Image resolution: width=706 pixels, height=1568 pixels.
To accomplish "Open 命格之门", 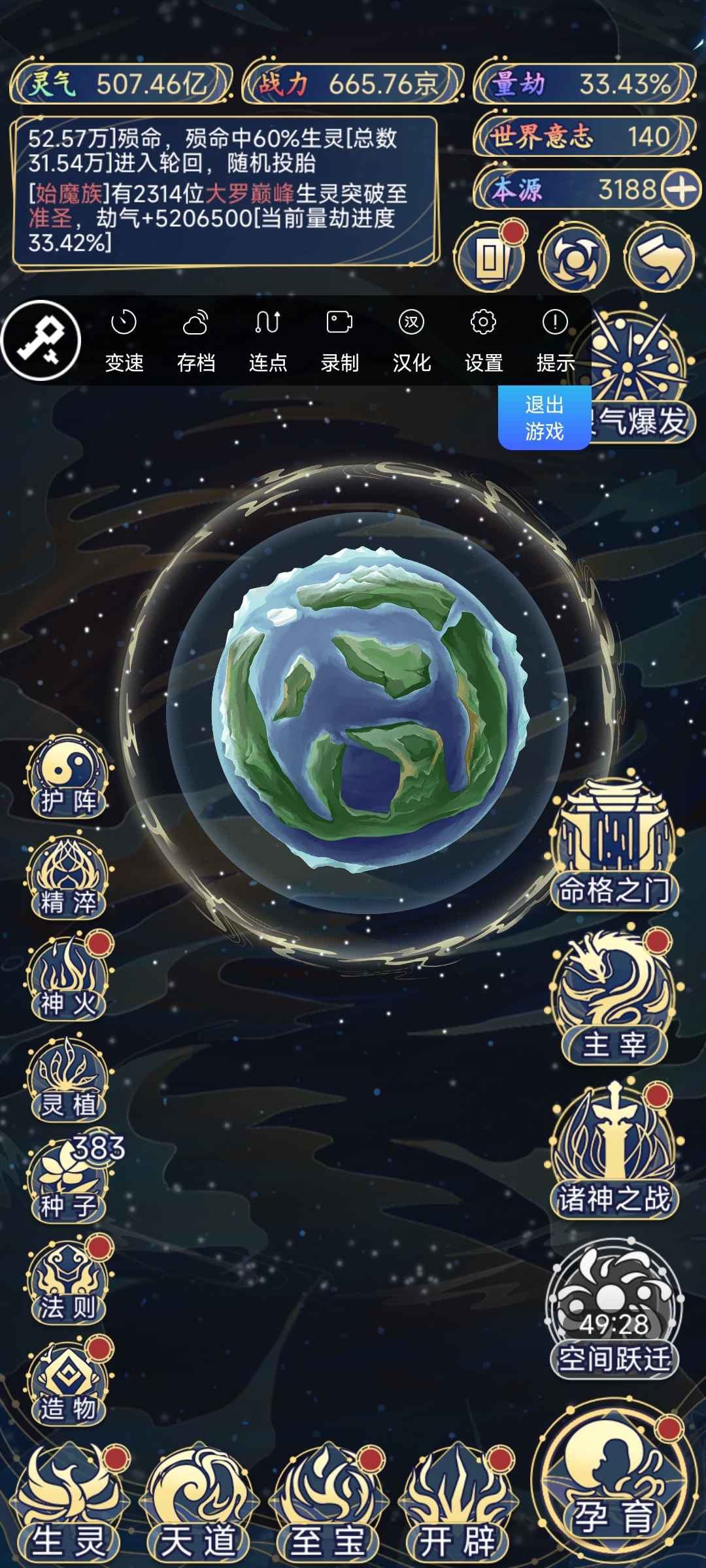I will coord(613,844).
